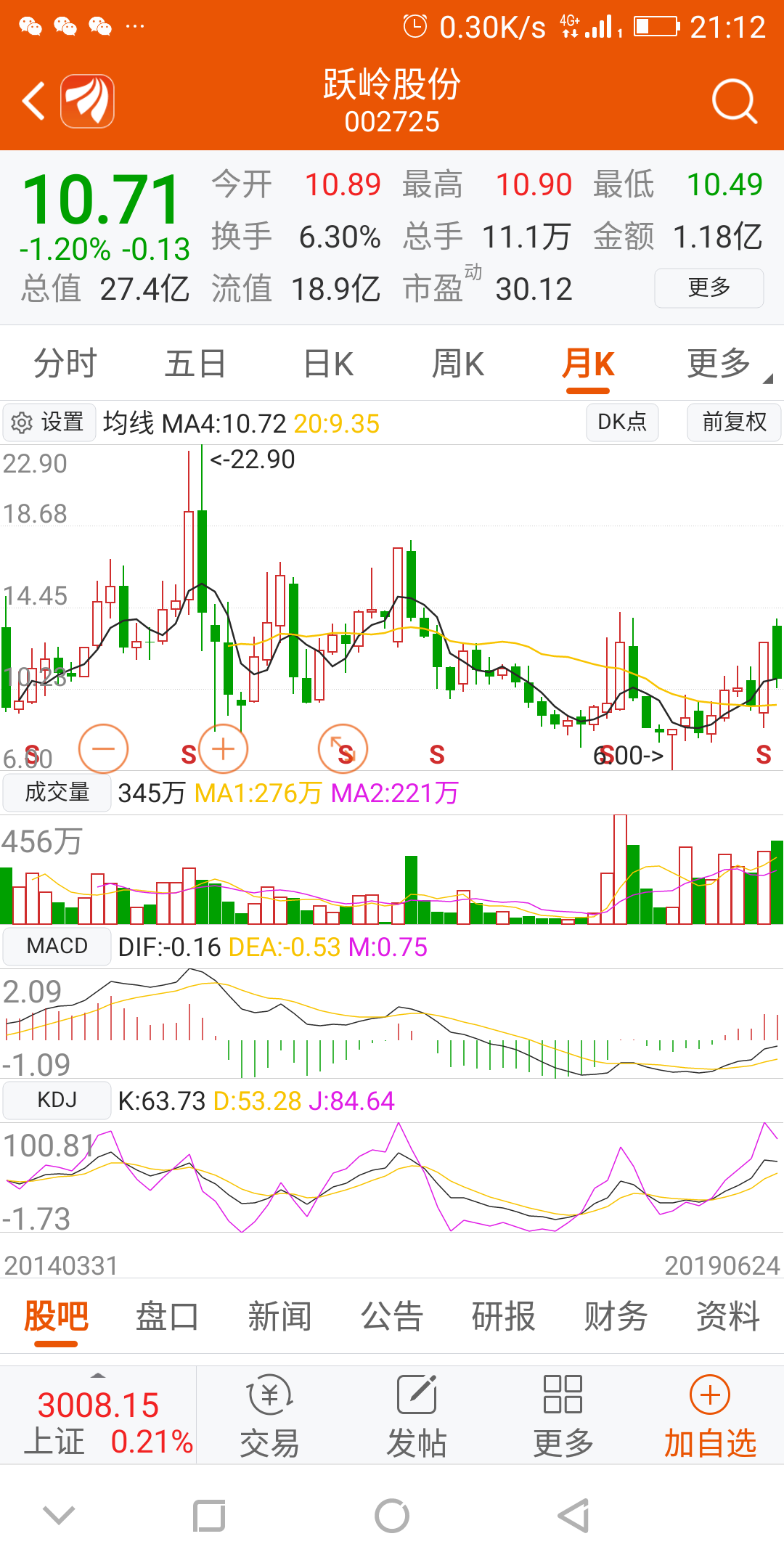Select the 日K chart tab
The width and height of the screenshot is (784, 1568).
click(328, 364)
